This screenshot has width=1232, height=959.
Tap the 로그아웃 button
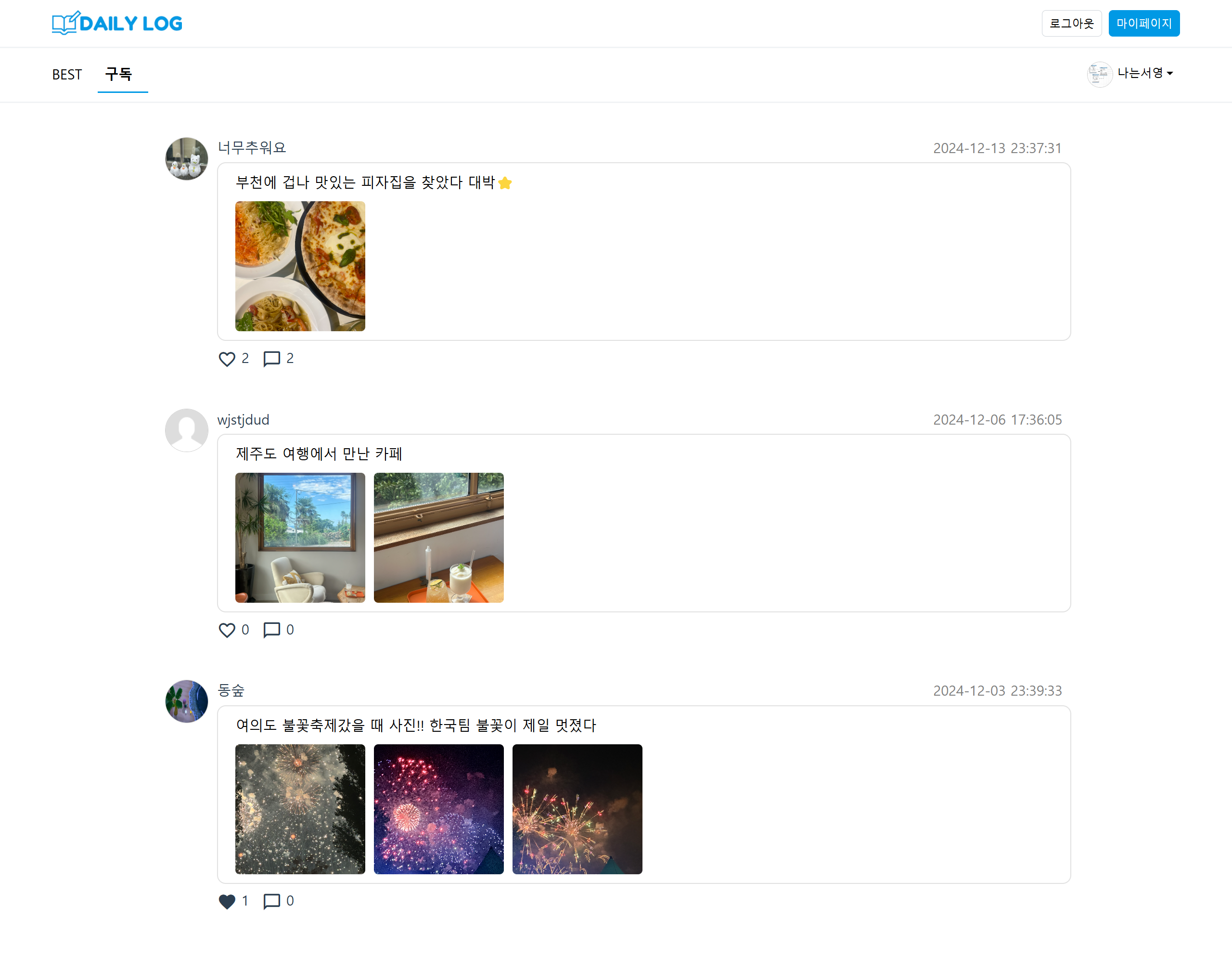coord(1071,23)
